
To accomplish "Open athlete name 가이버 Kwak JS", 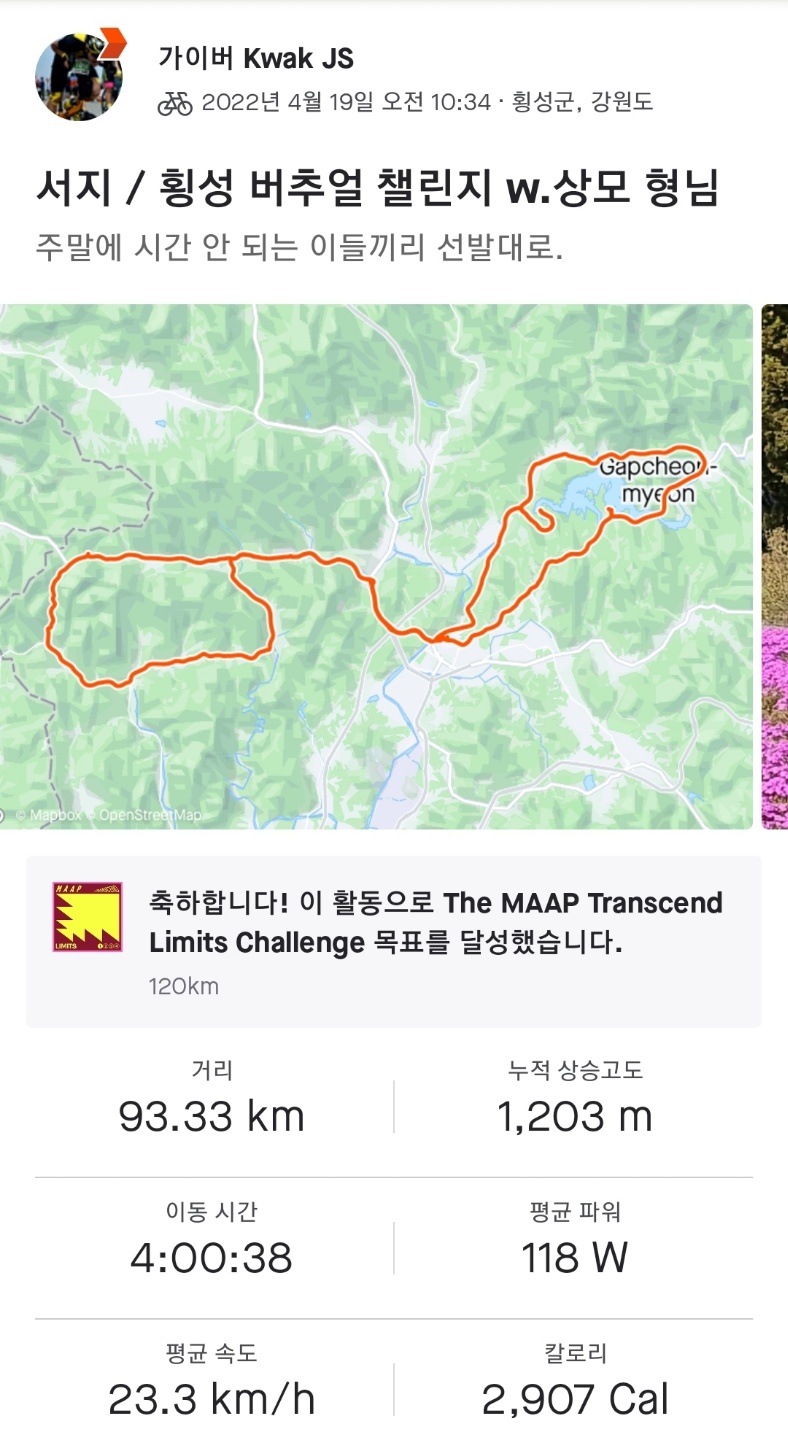I will point(256,58).
